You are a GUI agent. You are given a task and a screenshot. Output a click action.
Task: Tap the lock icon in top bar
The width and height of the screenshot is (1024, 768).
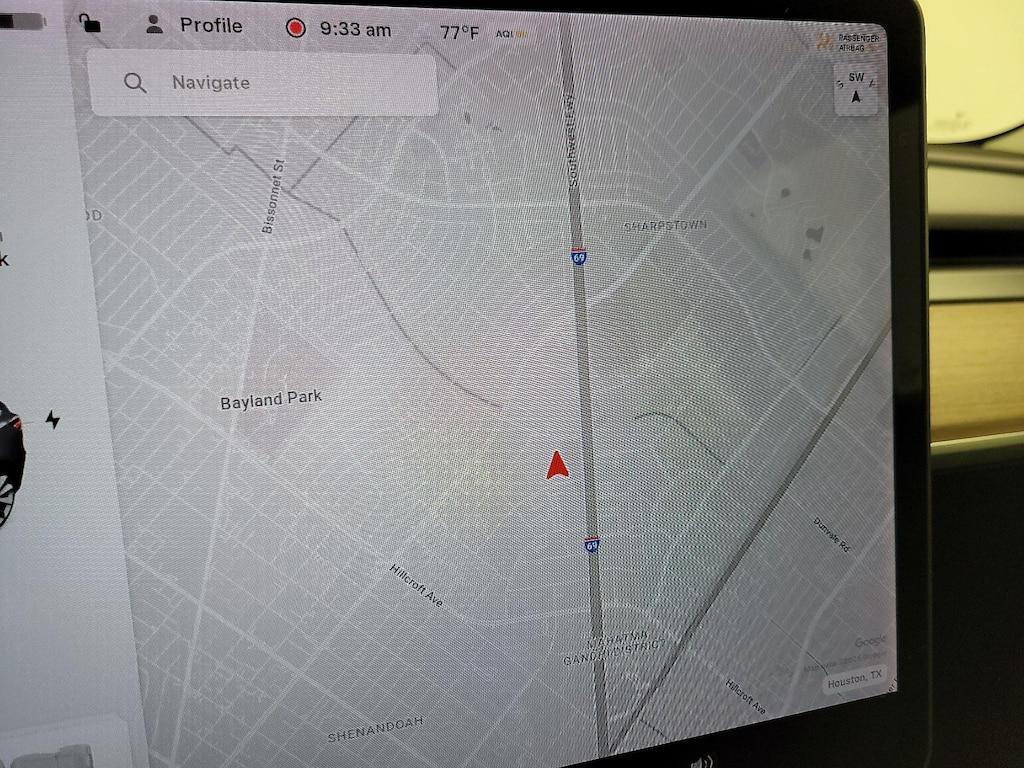pyautogui.click(x=90, y=23)
